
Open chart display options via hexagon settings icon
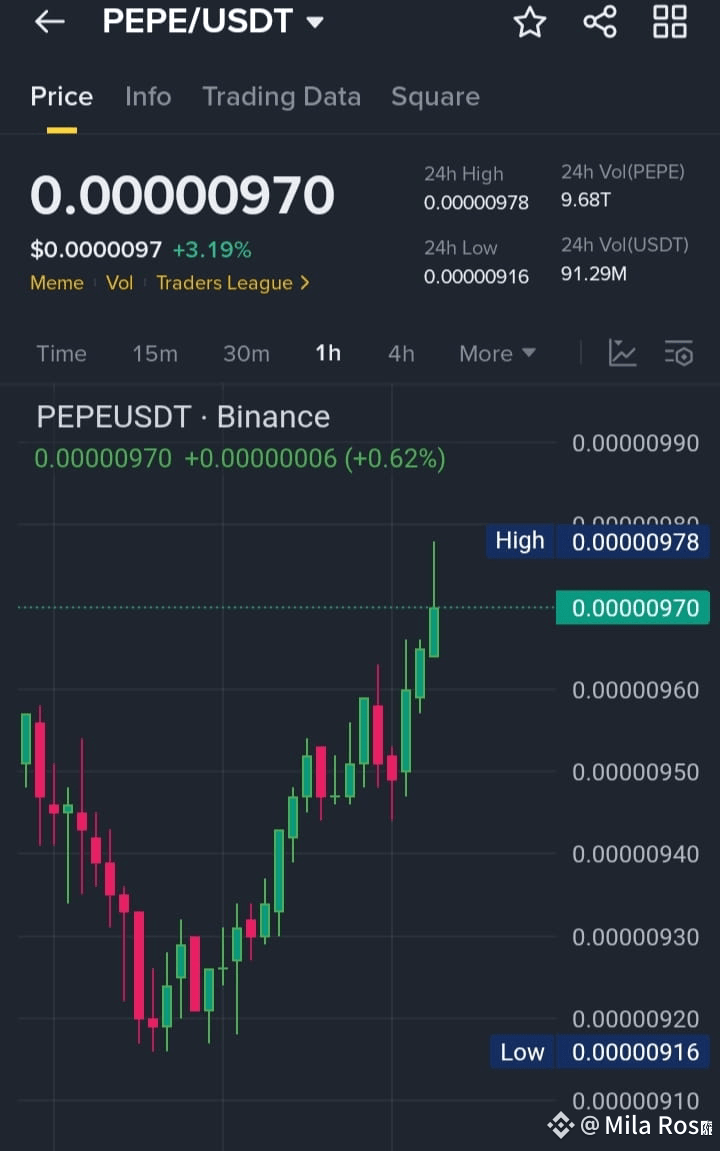coord(678,353)
